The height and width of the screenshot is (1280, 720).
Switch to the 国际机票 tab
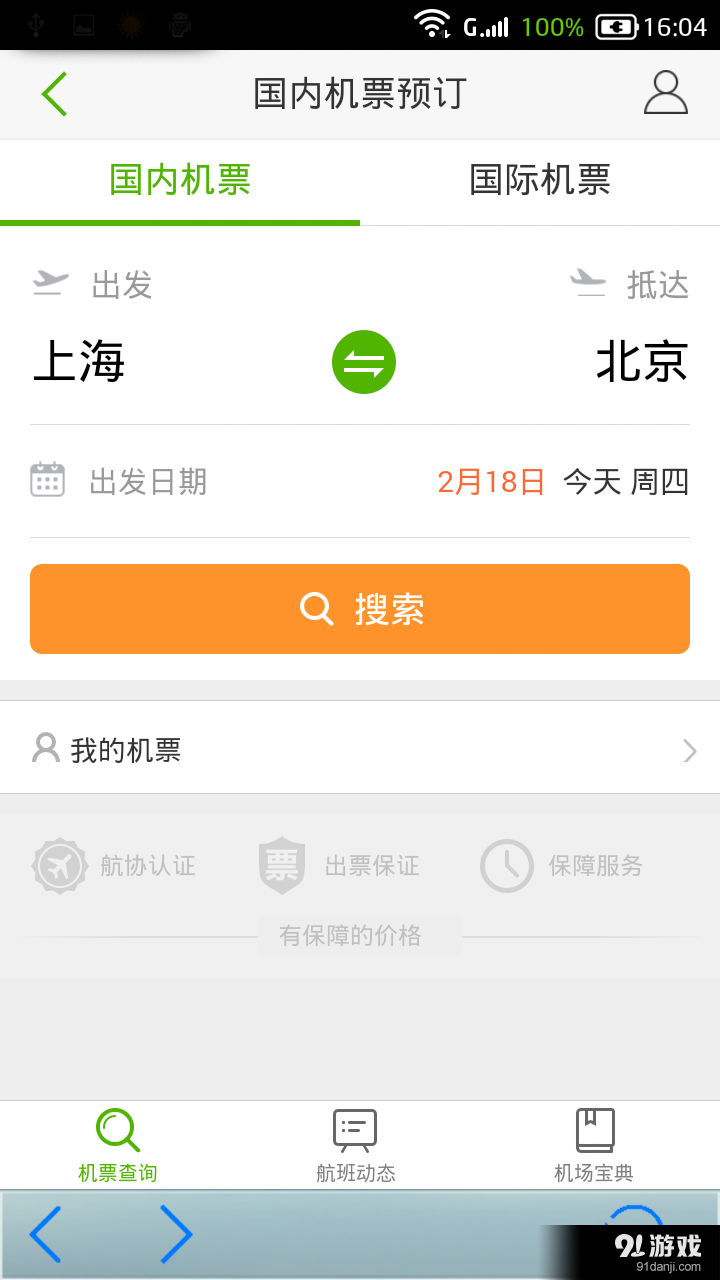(x=540, y=181)
